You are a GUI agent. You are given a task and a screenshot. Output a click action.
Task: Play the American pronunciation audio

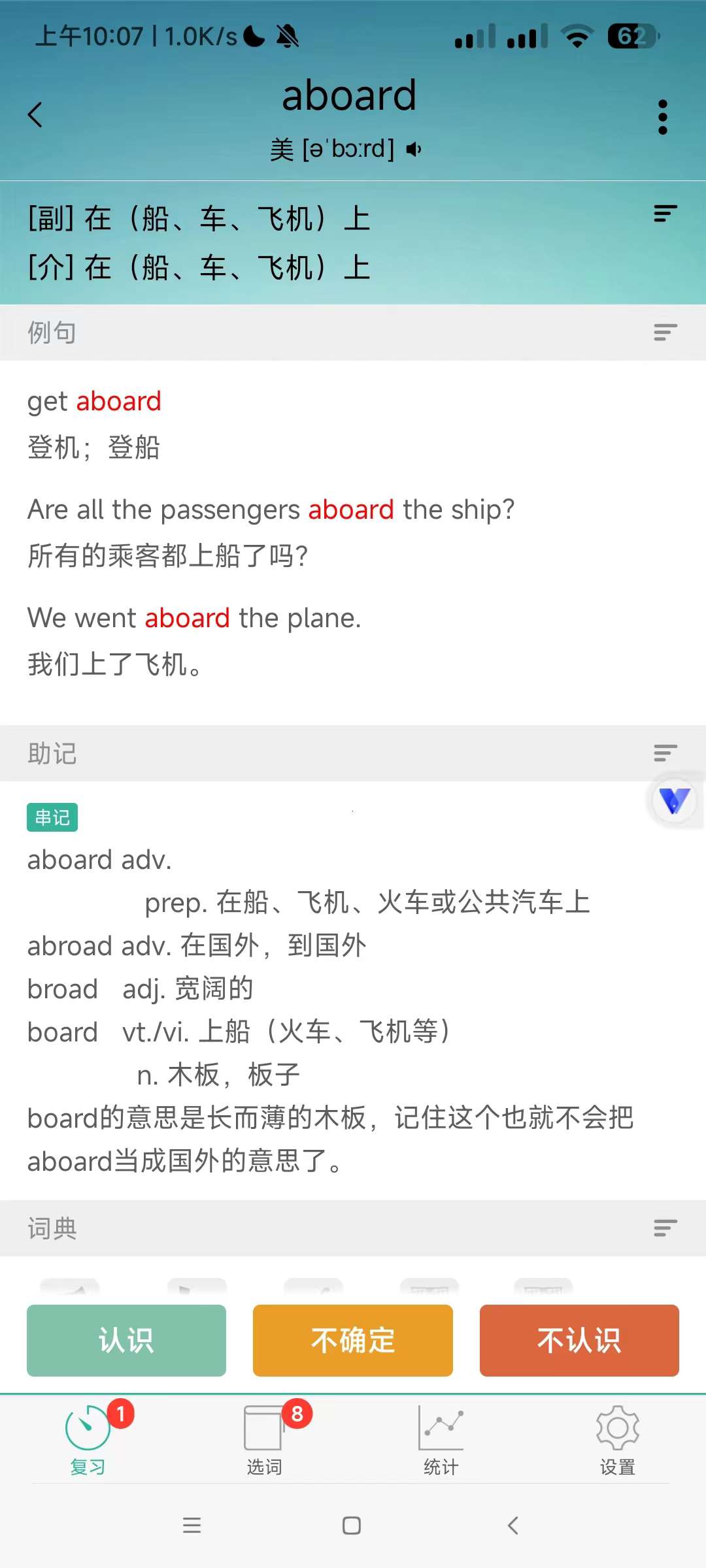(x=413, y=150)
